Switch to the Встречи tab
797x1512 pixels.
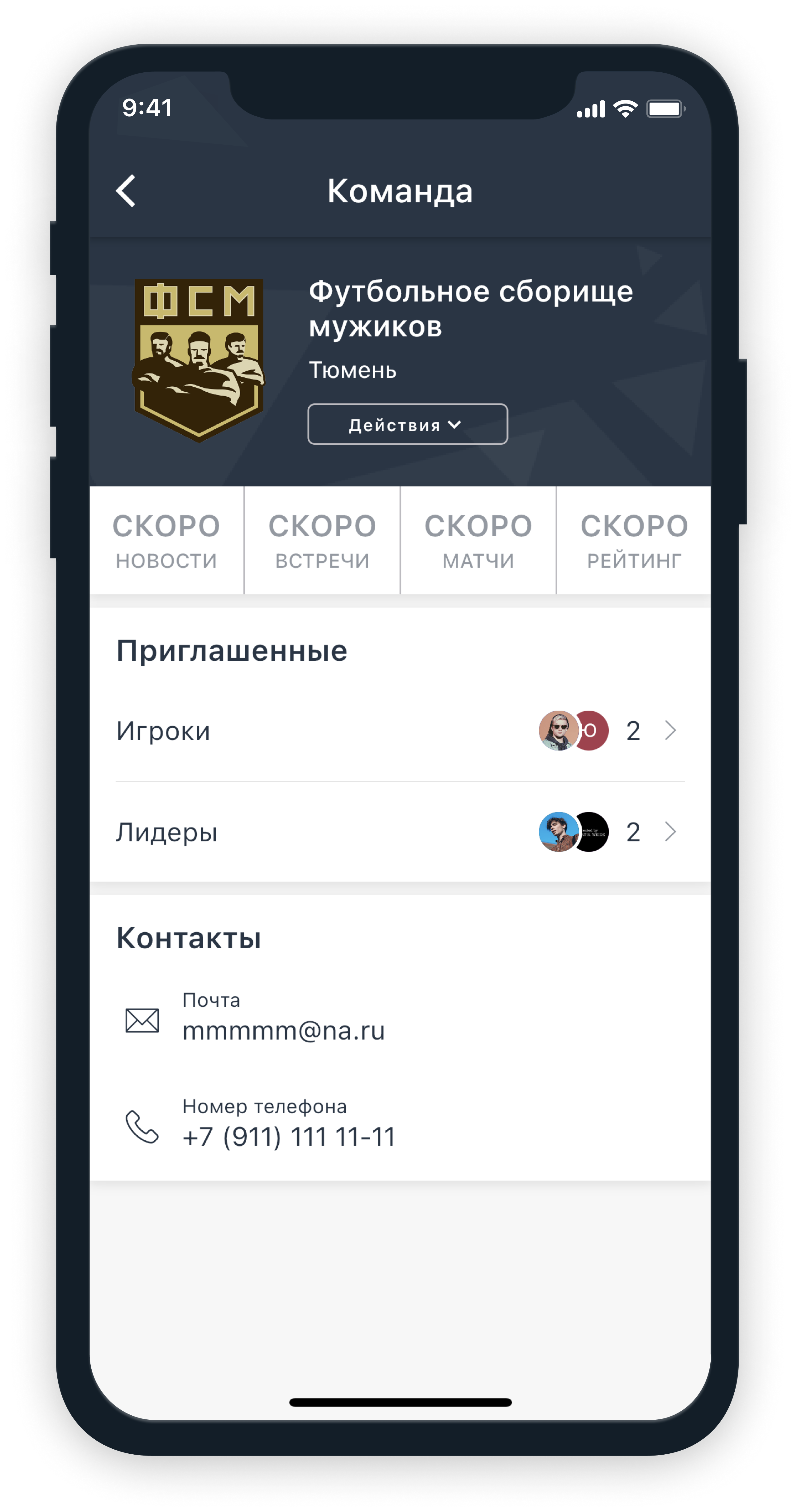point(322,541)
